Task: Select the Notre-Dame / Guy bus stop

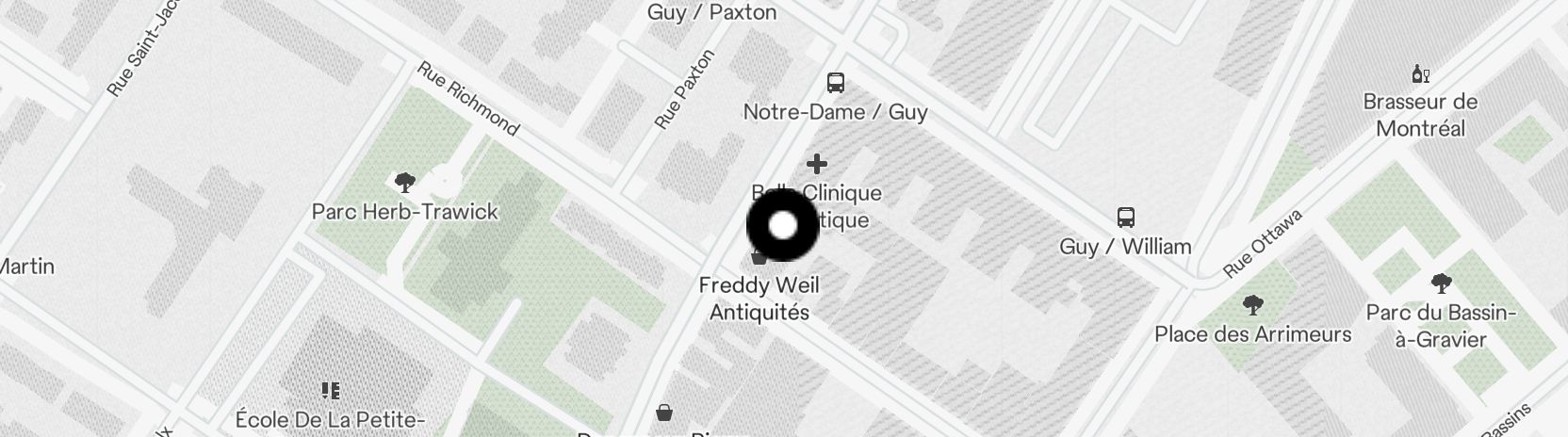Action: point(835,84)
